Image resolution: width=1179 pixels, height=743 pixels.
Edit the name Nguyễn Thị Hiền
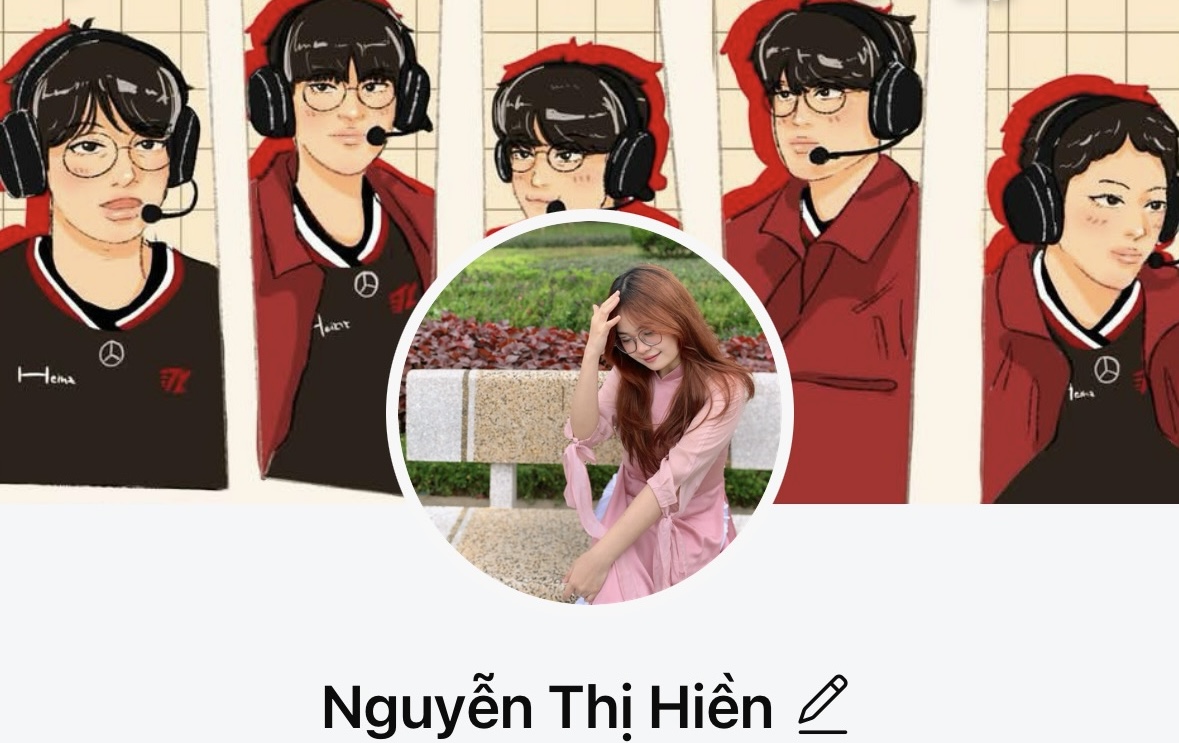point(823,704)
